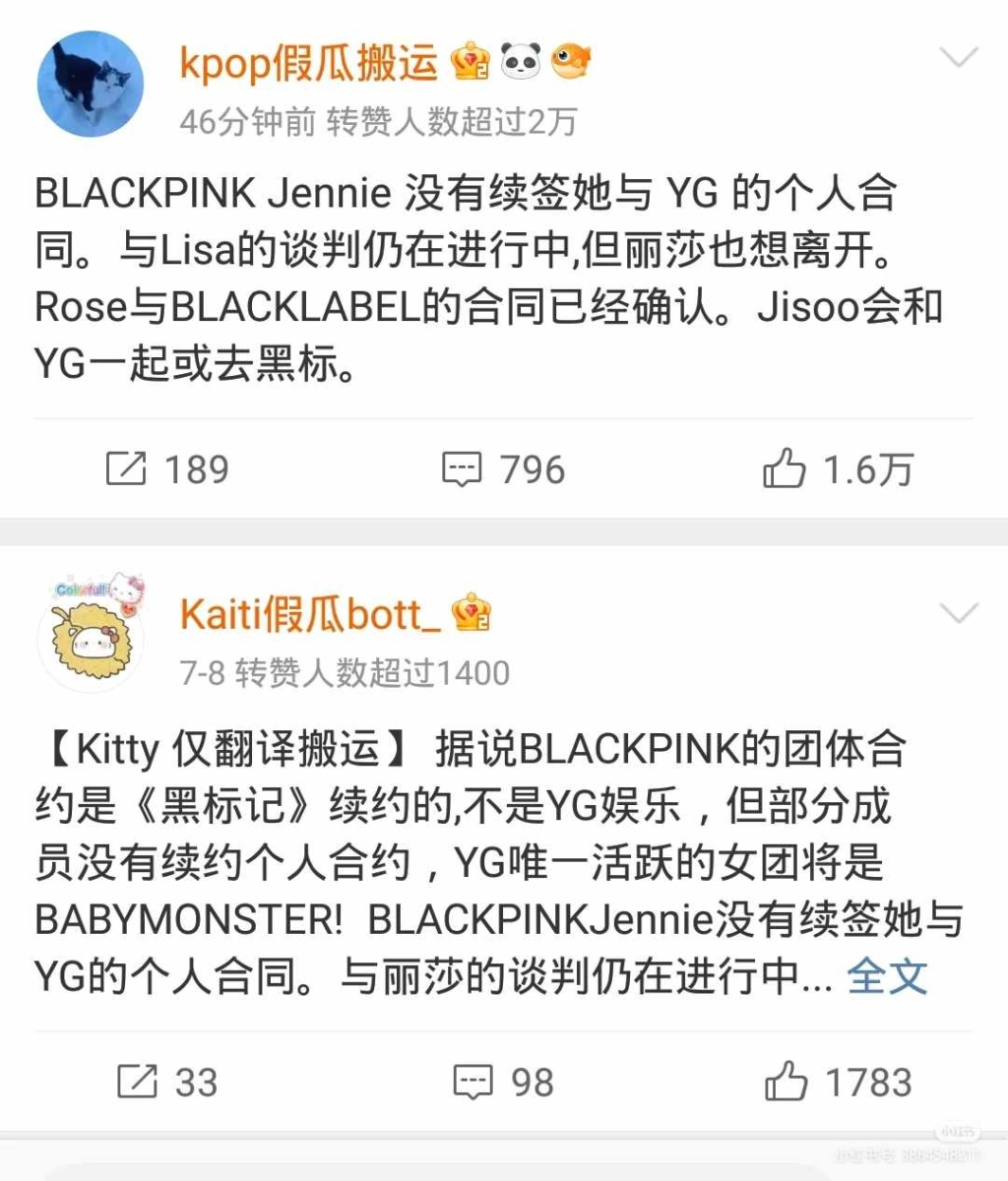
Task: Open kpop假瓜搬运's profile avatar
Action: click(91, 83)
